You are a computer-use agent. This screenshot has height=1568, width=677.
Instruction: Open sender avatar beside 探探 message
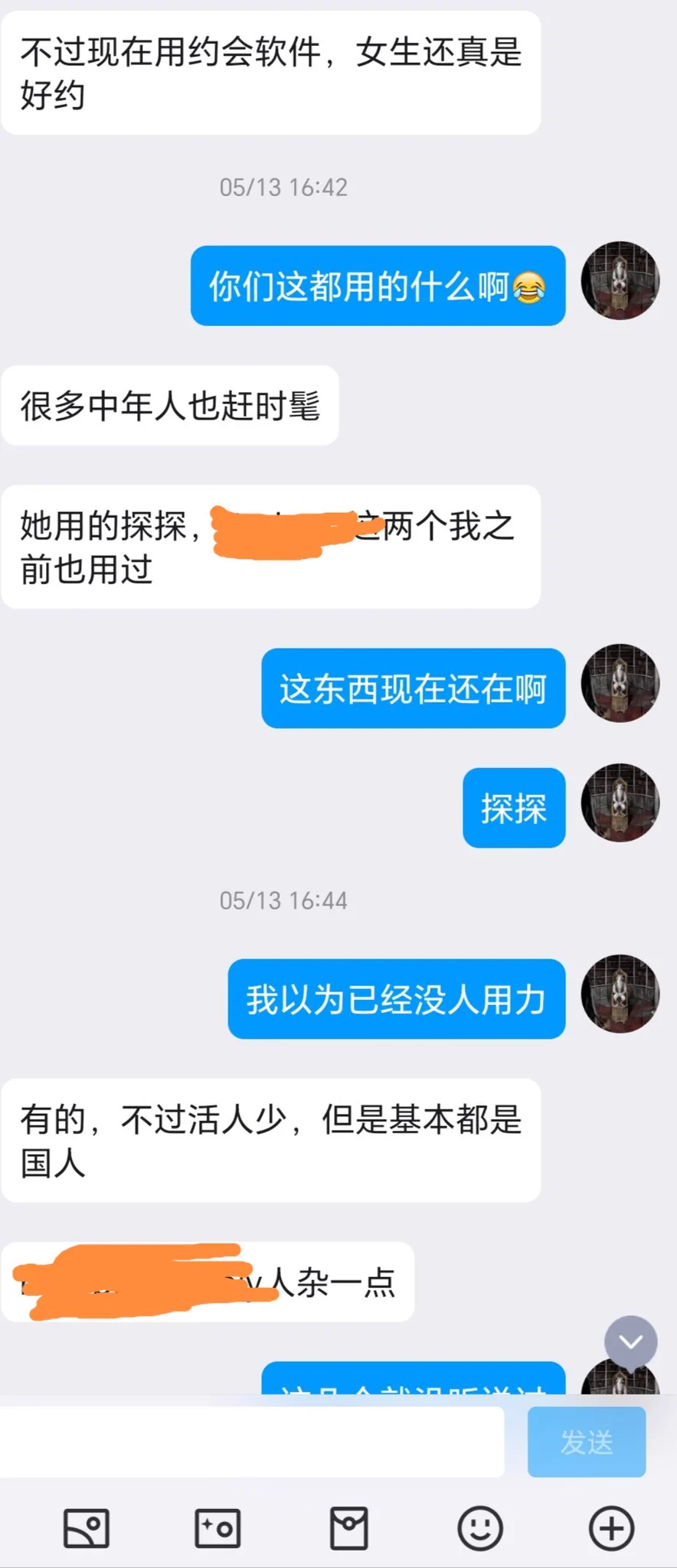coord(620,803)
